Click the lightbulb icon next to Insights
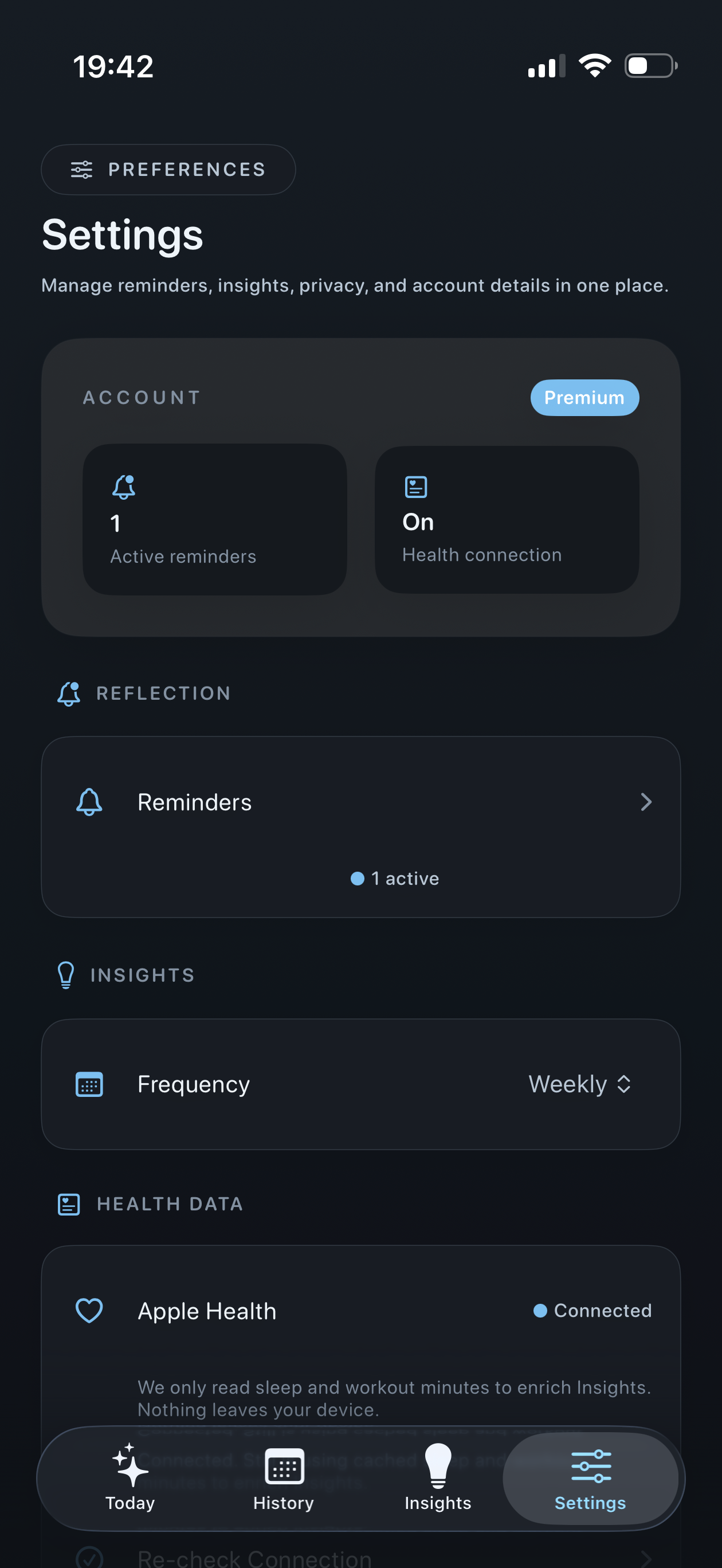 click(66, 974)
